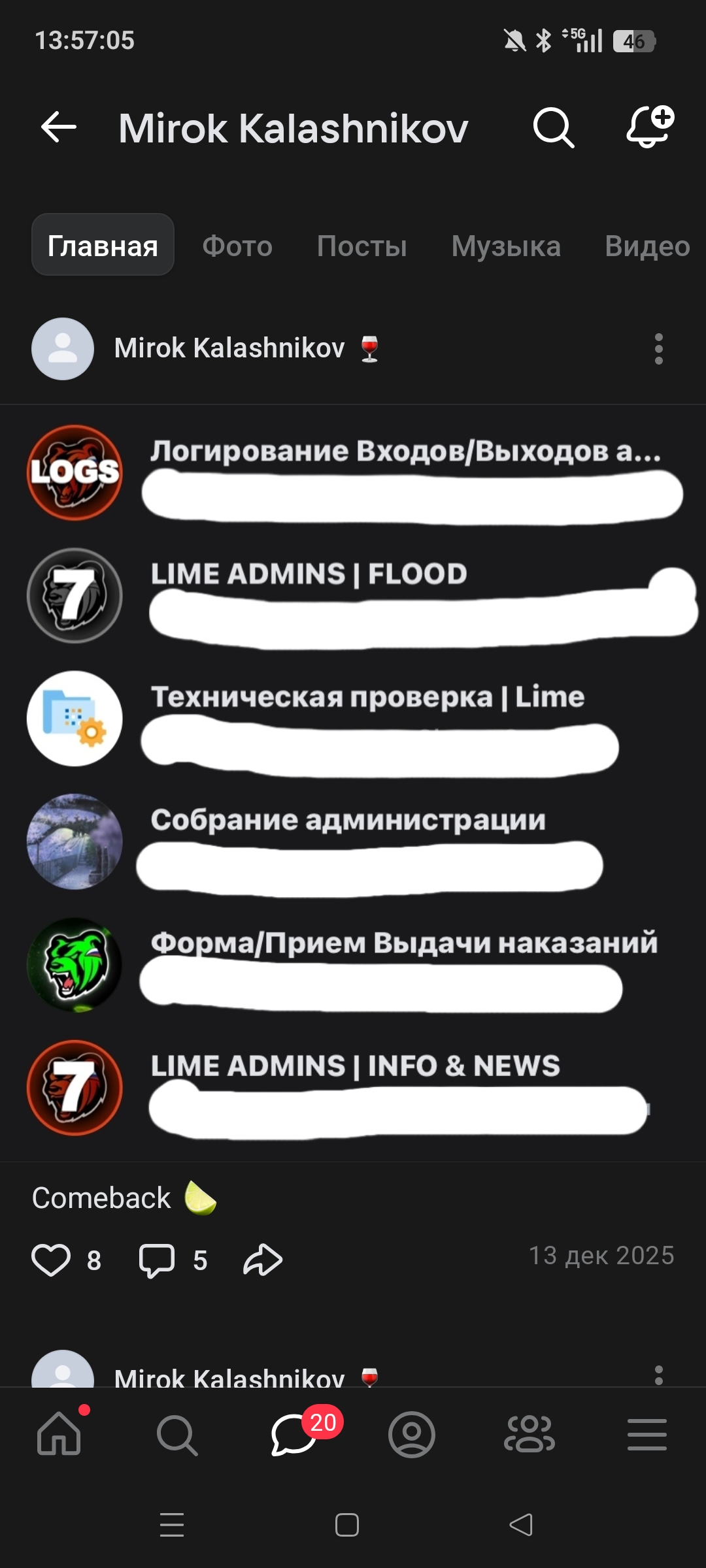
Task: Open comments on the Comeback post
Action: 157,1260
